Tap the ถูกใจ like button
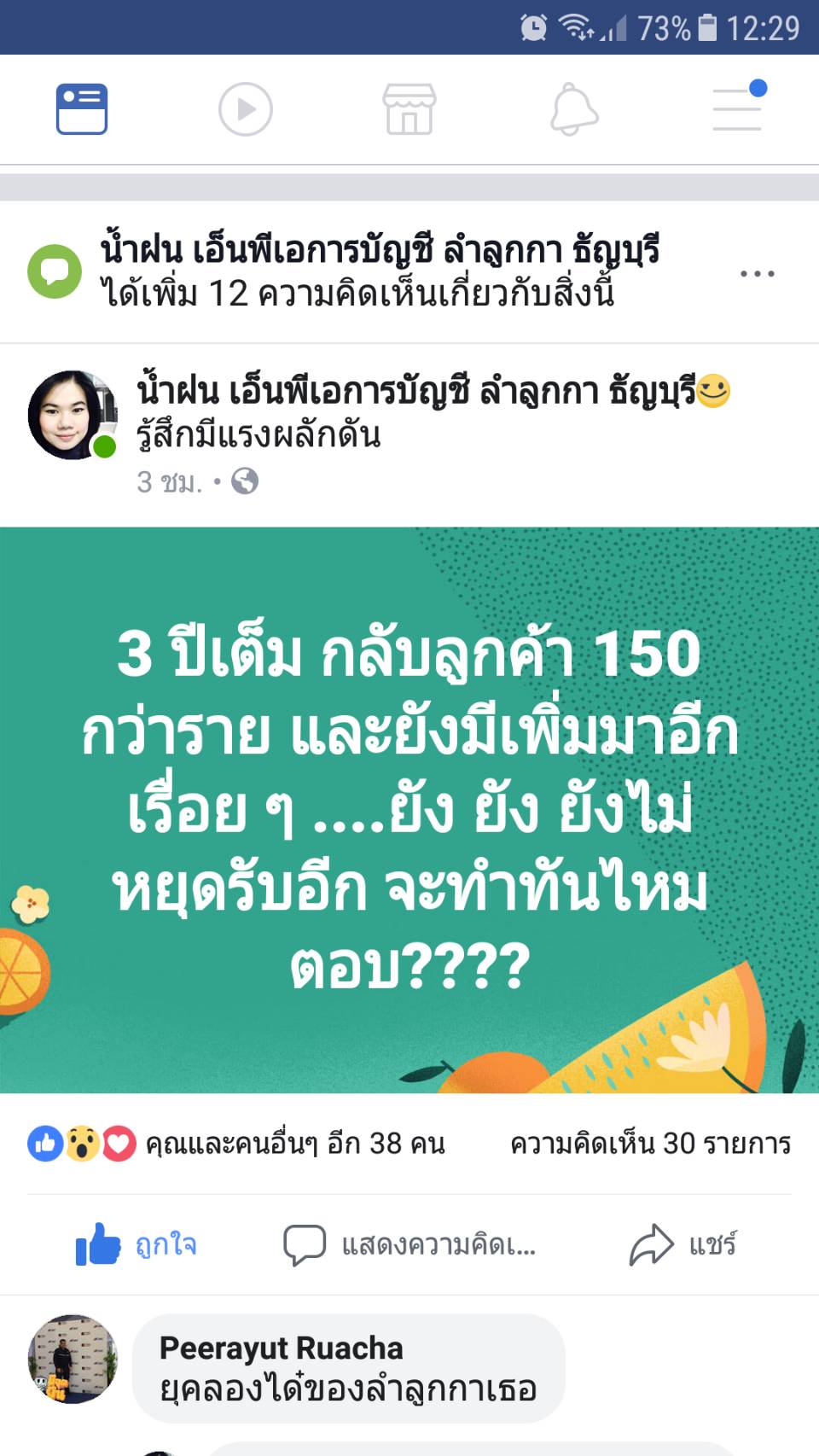 click(136, 1245)
